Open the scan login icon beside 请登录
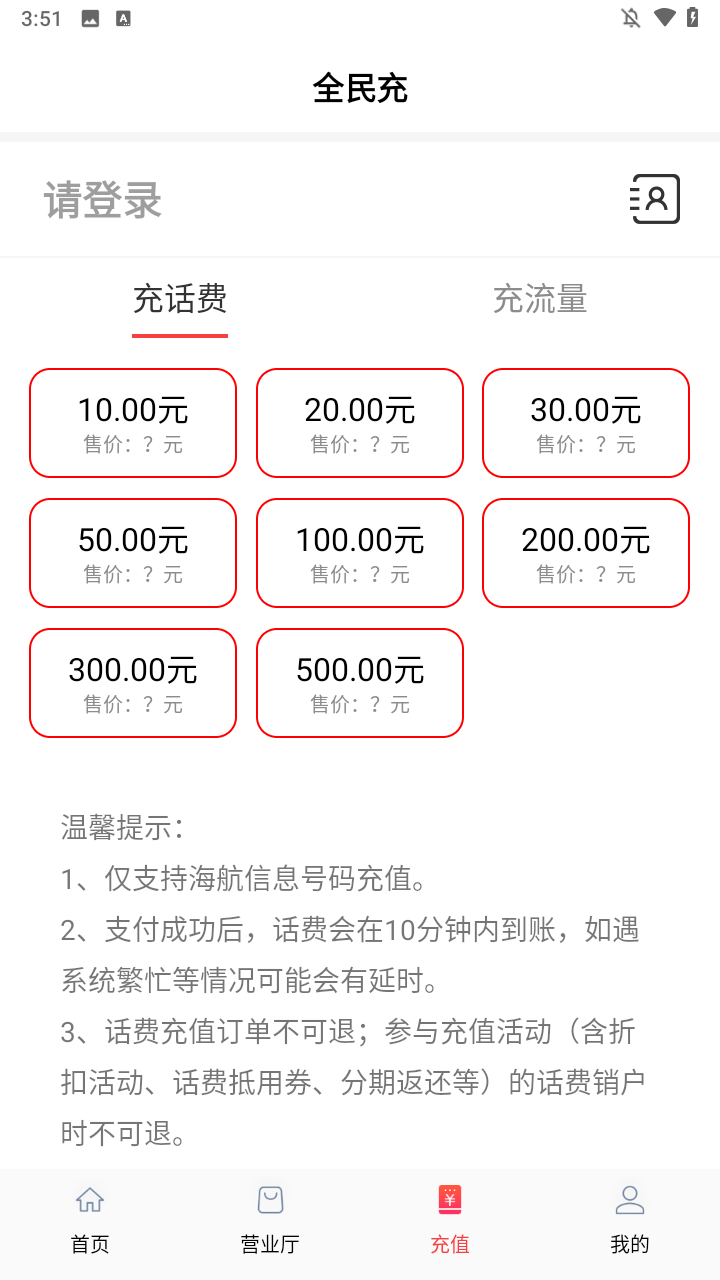The image size is (720, 1280). click(x=655, y=198)
